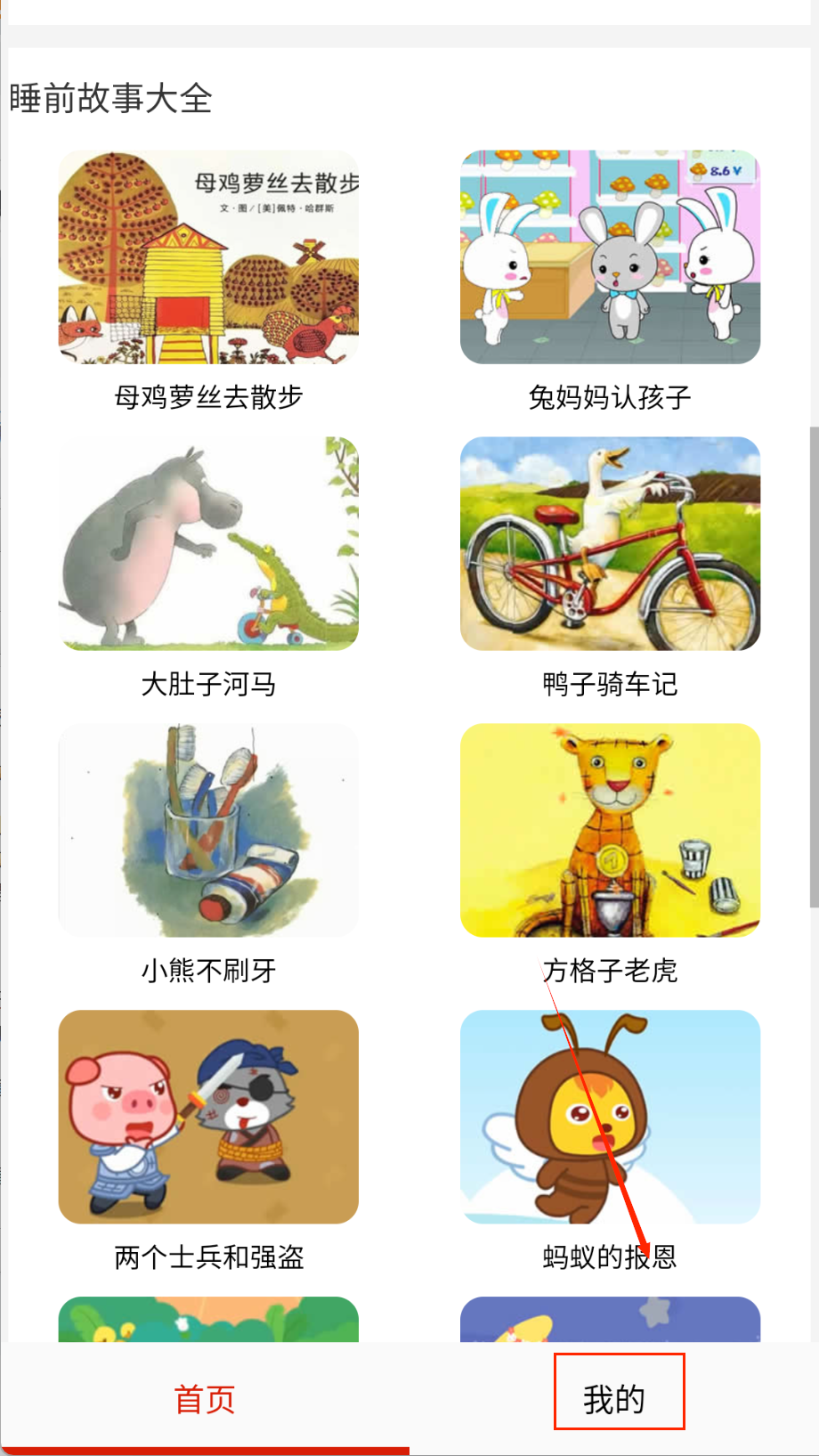Read the story 两个士兵和强盗
This screenshot has width=819, height=1456.
(x=208, y=1117)
